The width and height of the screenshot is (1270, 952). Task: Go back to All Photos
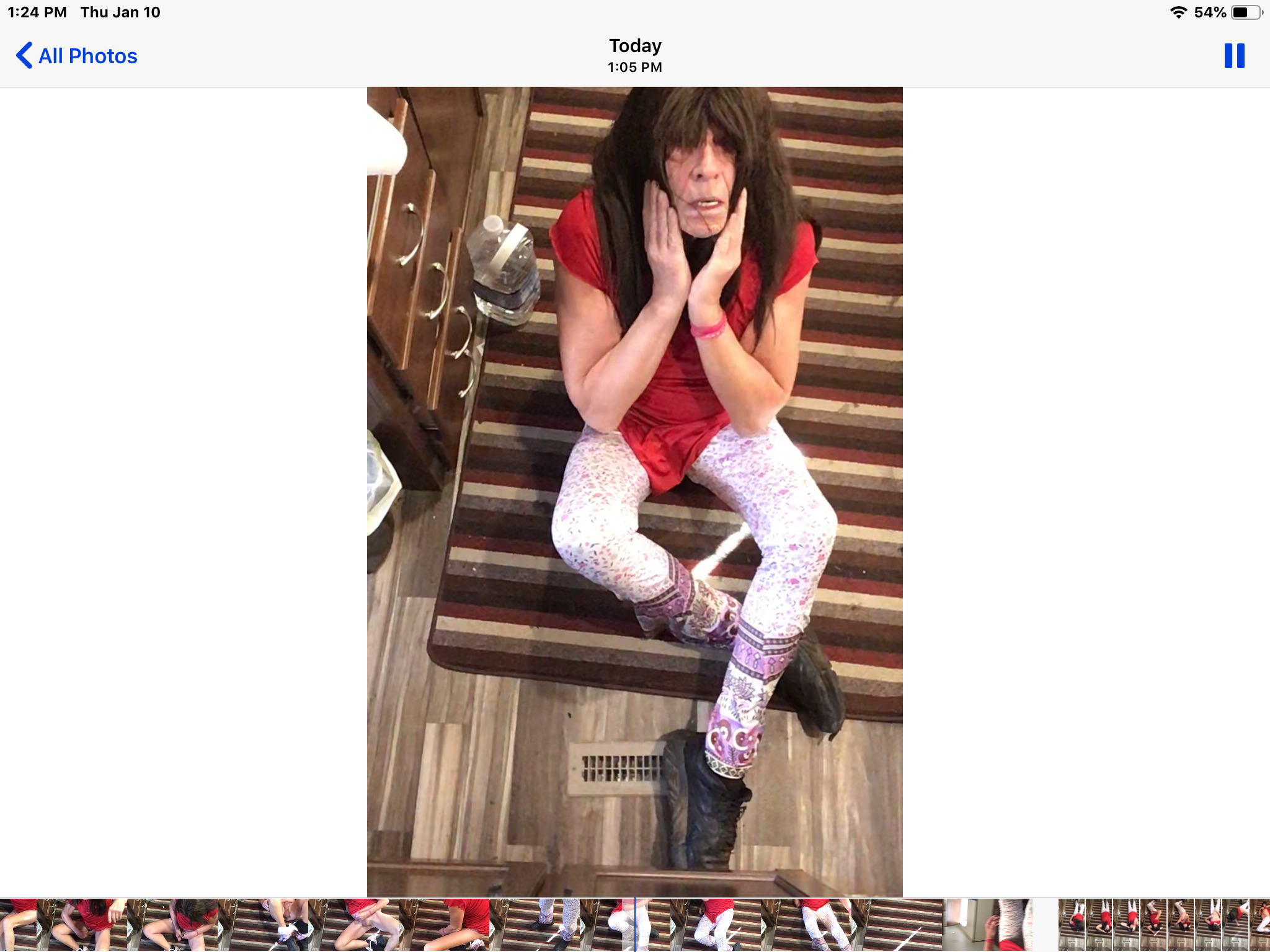pos(76,56)
